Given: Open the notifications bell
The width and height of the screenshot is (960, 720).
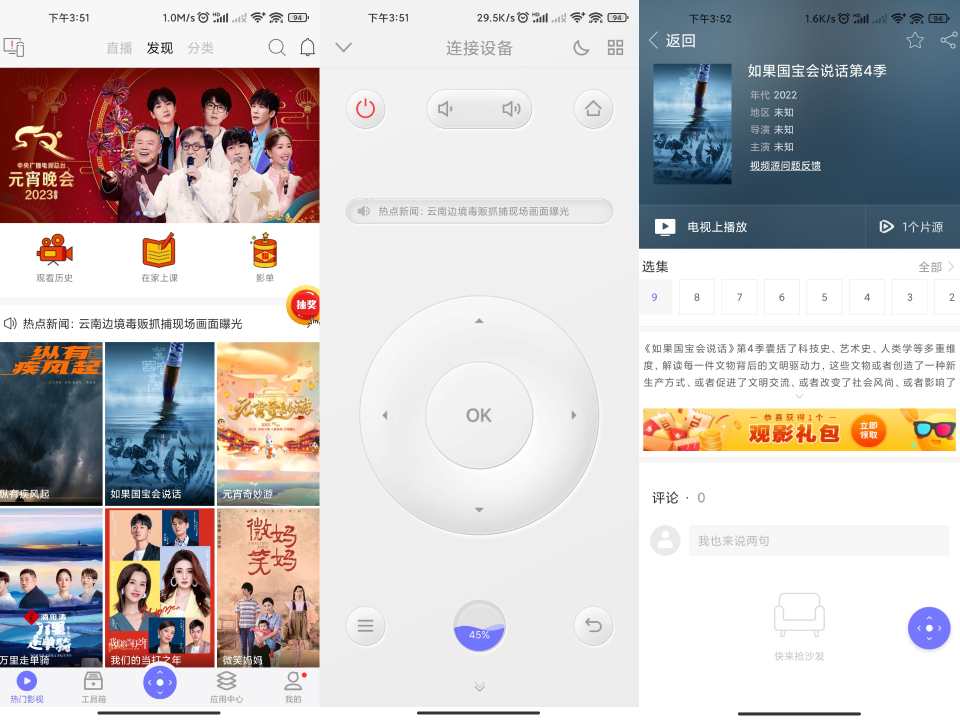Looking at the screenshot, I should point(307,47).
